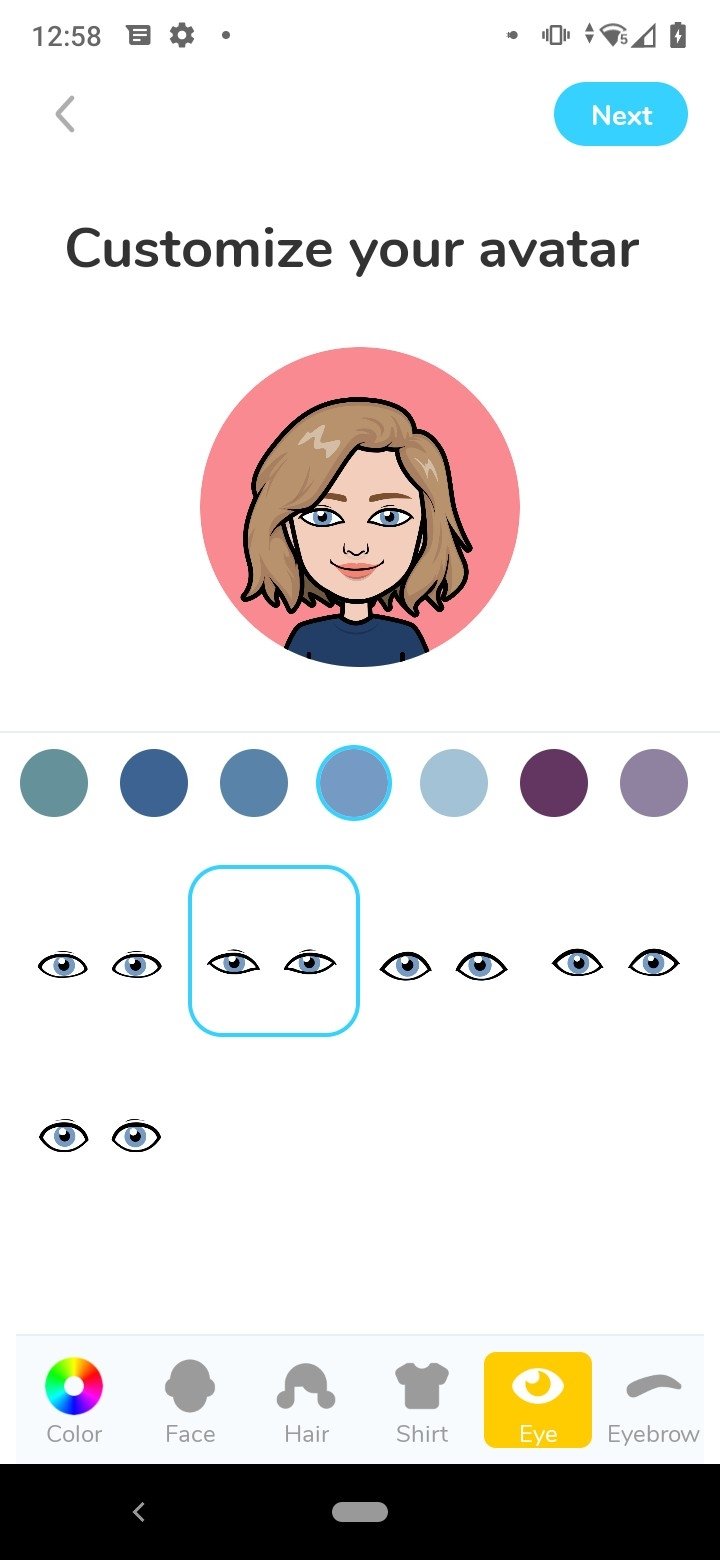Switch to the Color tab
The image size is (720, 1560).
pyautogui.click(x=74, y=1400)
